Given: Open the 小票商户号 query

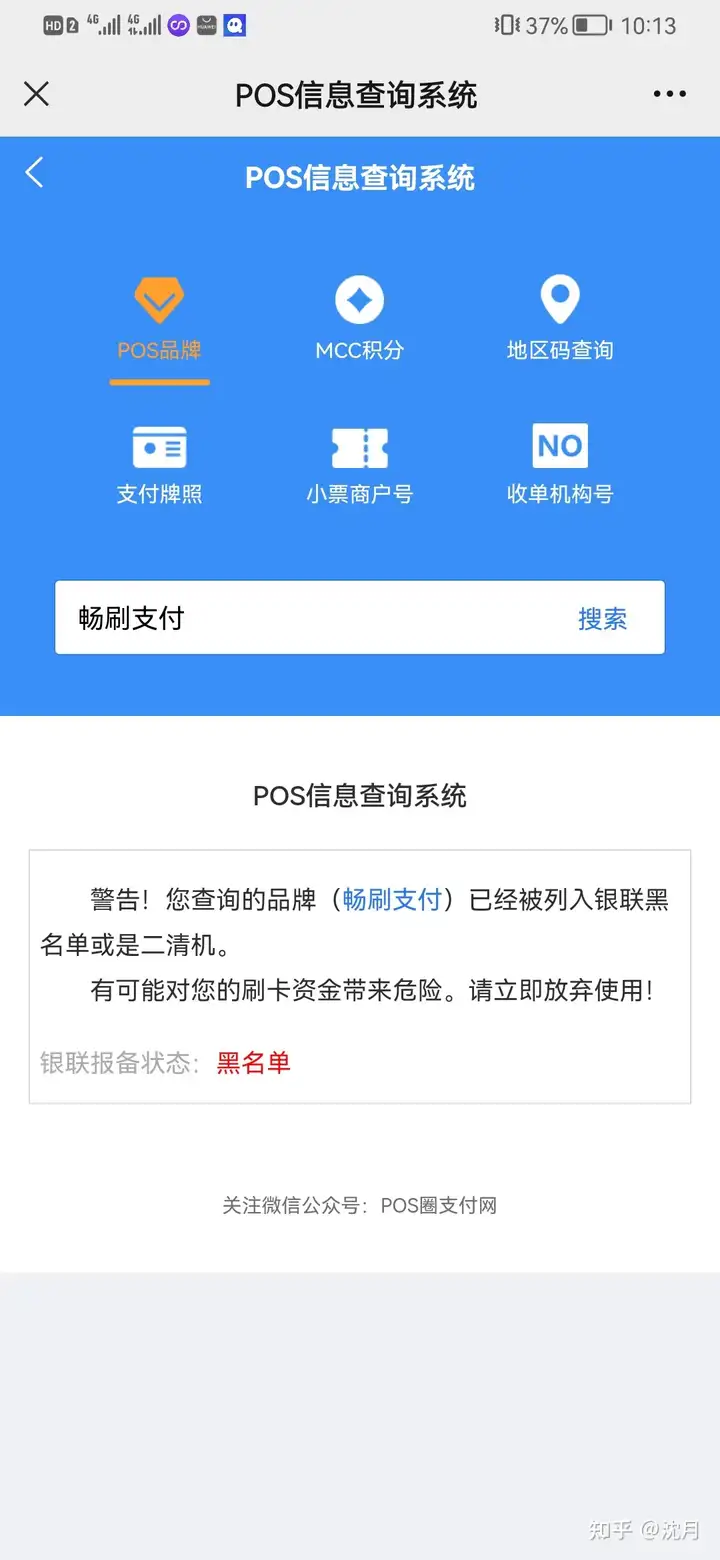Looking at the screenshot, I should tap(360, 465).
